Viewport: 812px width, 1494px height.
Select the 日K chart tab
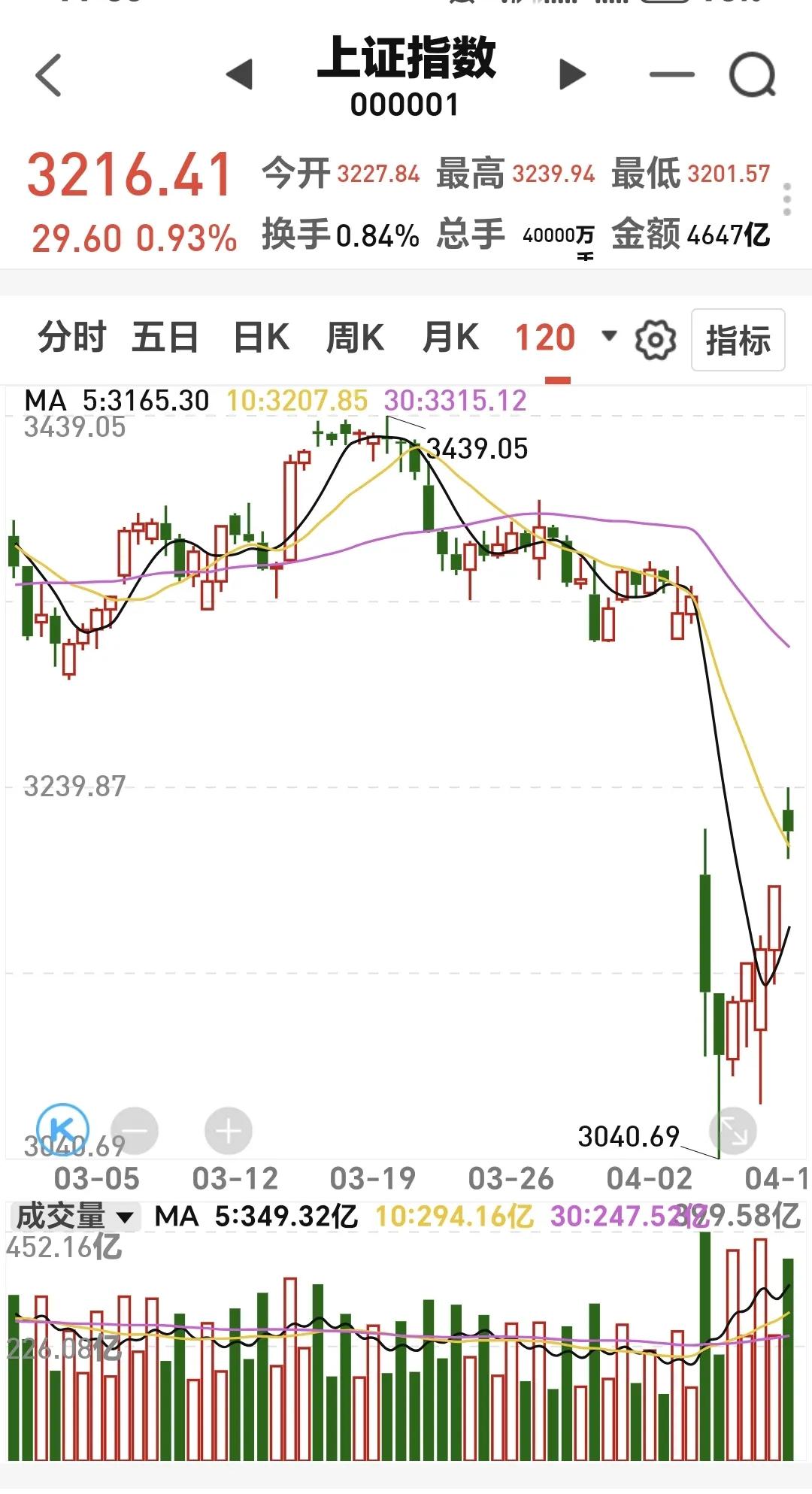click(262, 337)
